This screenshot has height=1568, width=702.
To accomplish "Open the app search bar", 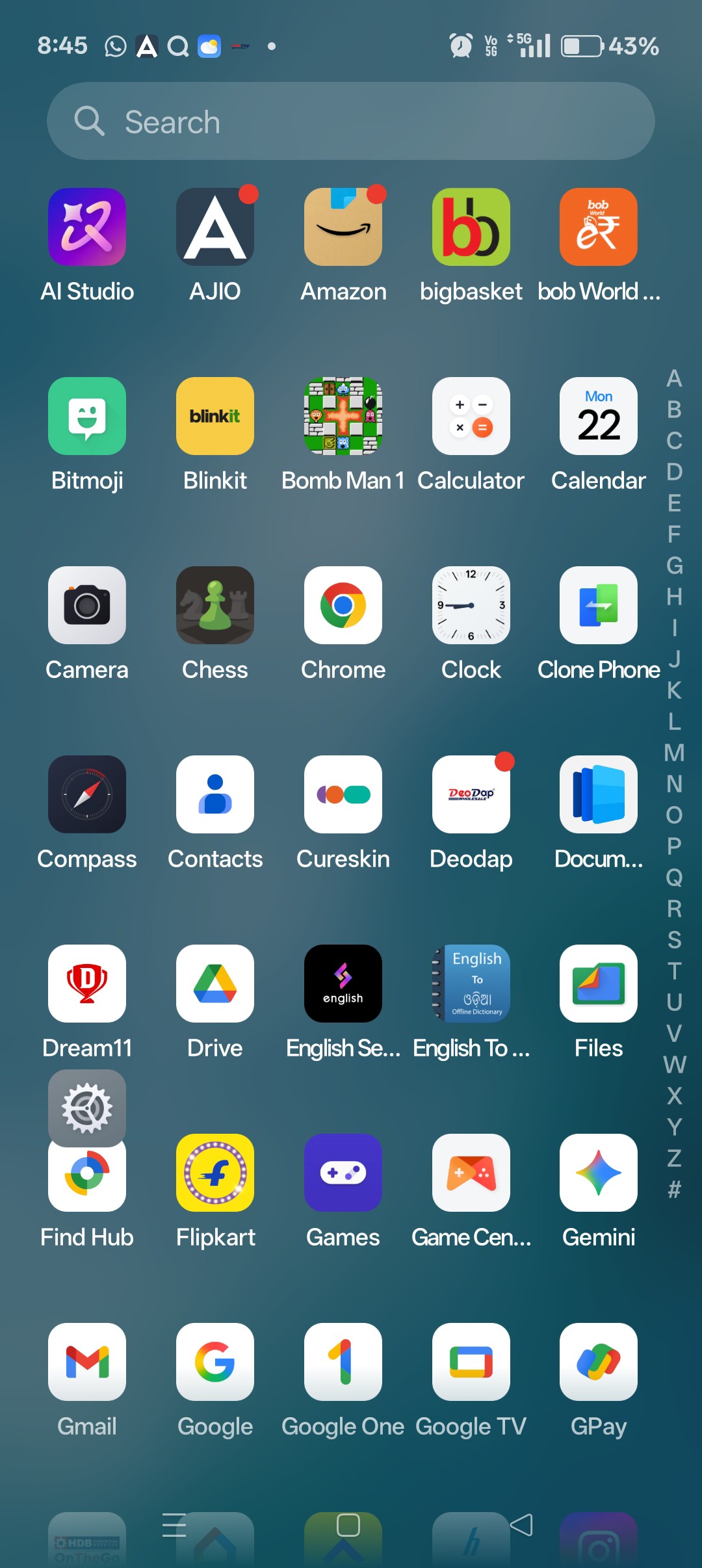I will coord(351,122).
